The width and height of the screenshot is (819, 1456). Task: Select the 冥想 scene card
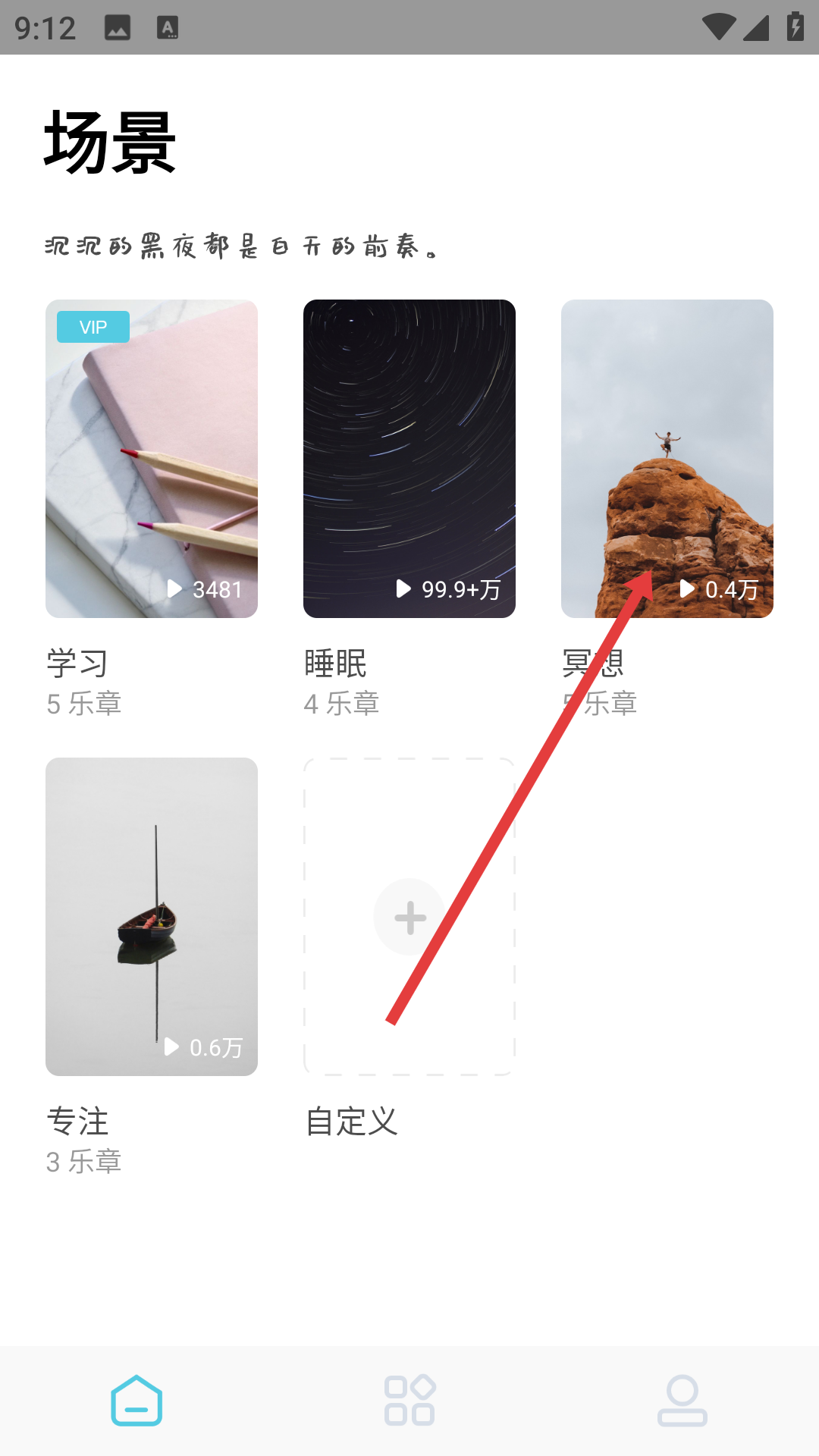pyautogui.click(x=667, y=458)
